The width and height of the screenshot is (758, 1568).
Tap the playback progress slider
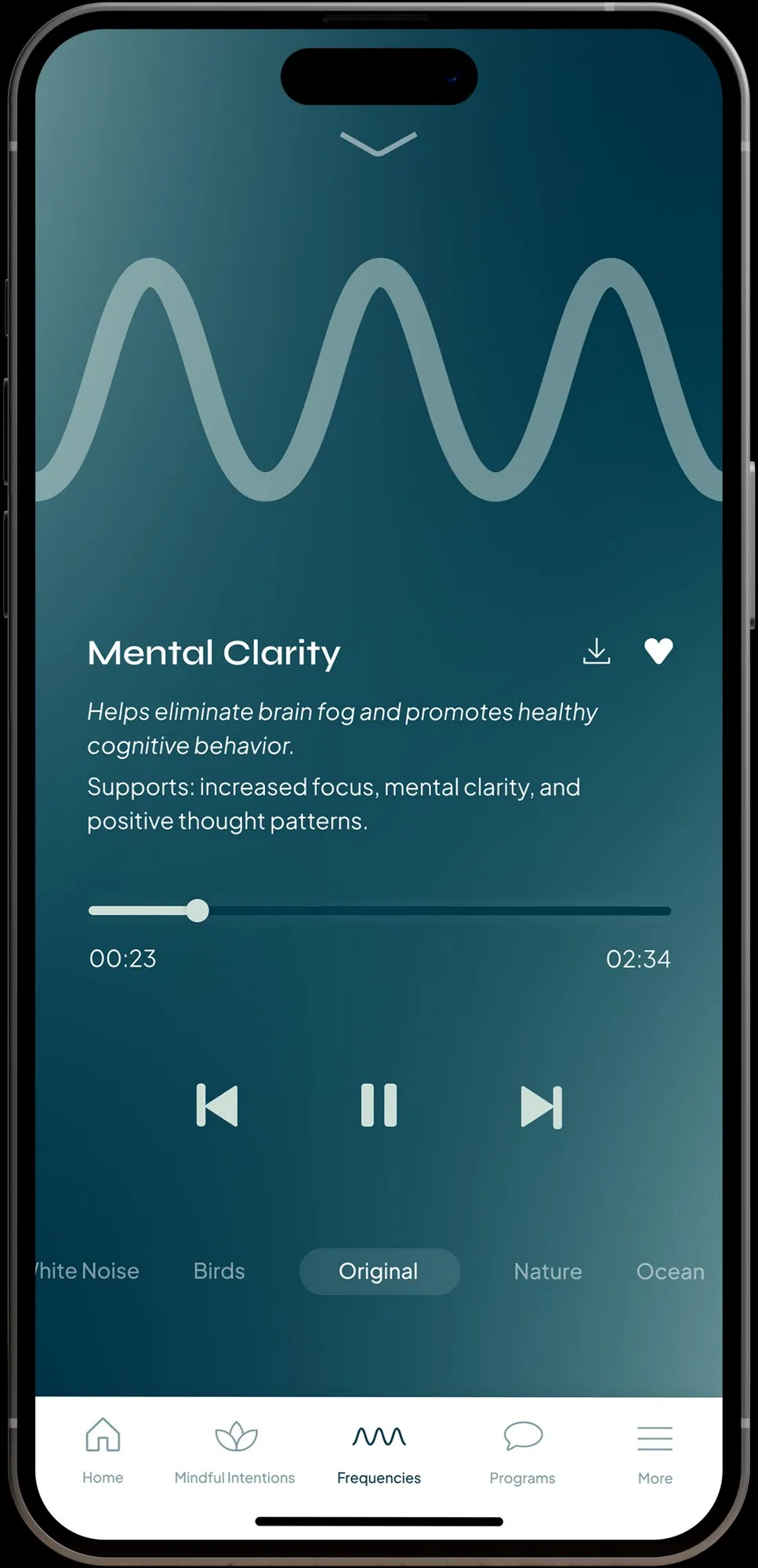point(379,911)
